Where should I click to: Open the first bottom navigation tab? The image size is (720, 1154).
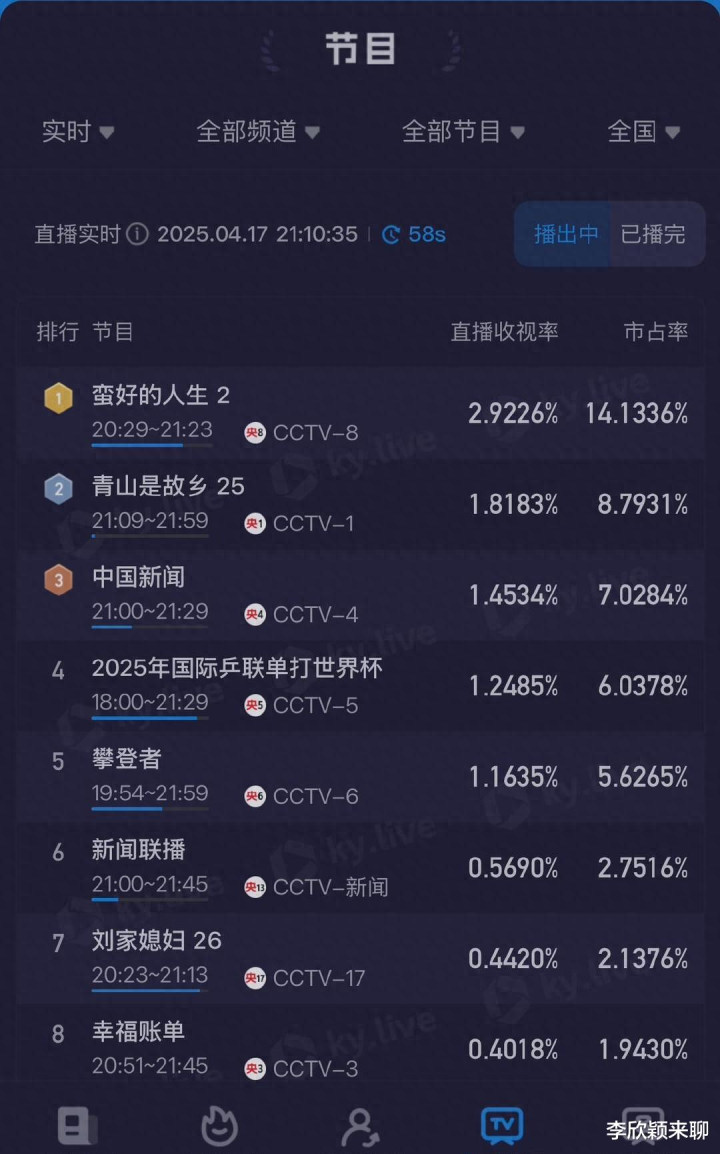77,1126
